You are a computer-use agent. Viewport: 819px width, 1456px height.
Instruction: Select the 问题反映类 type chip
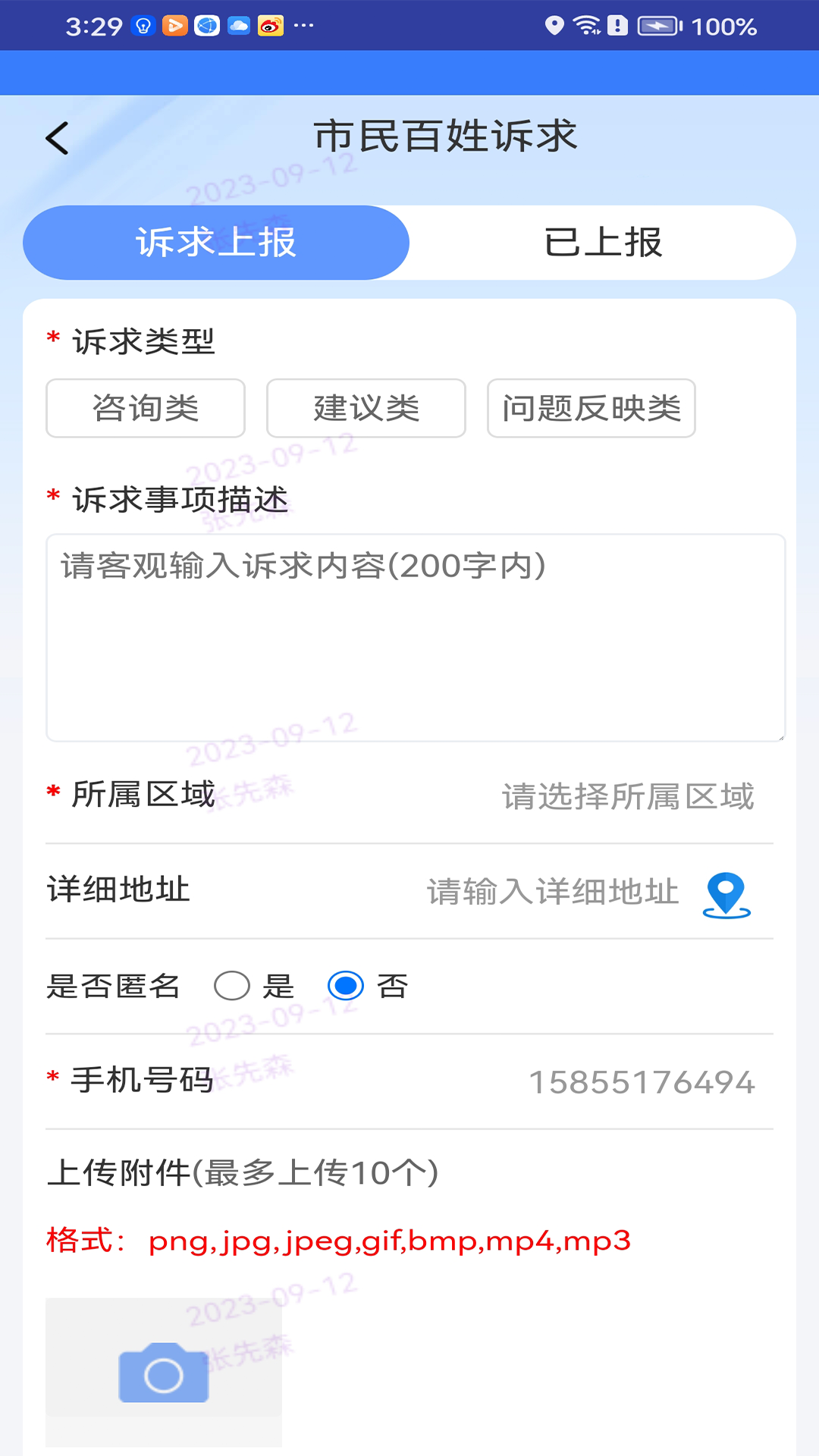(591, 408)
